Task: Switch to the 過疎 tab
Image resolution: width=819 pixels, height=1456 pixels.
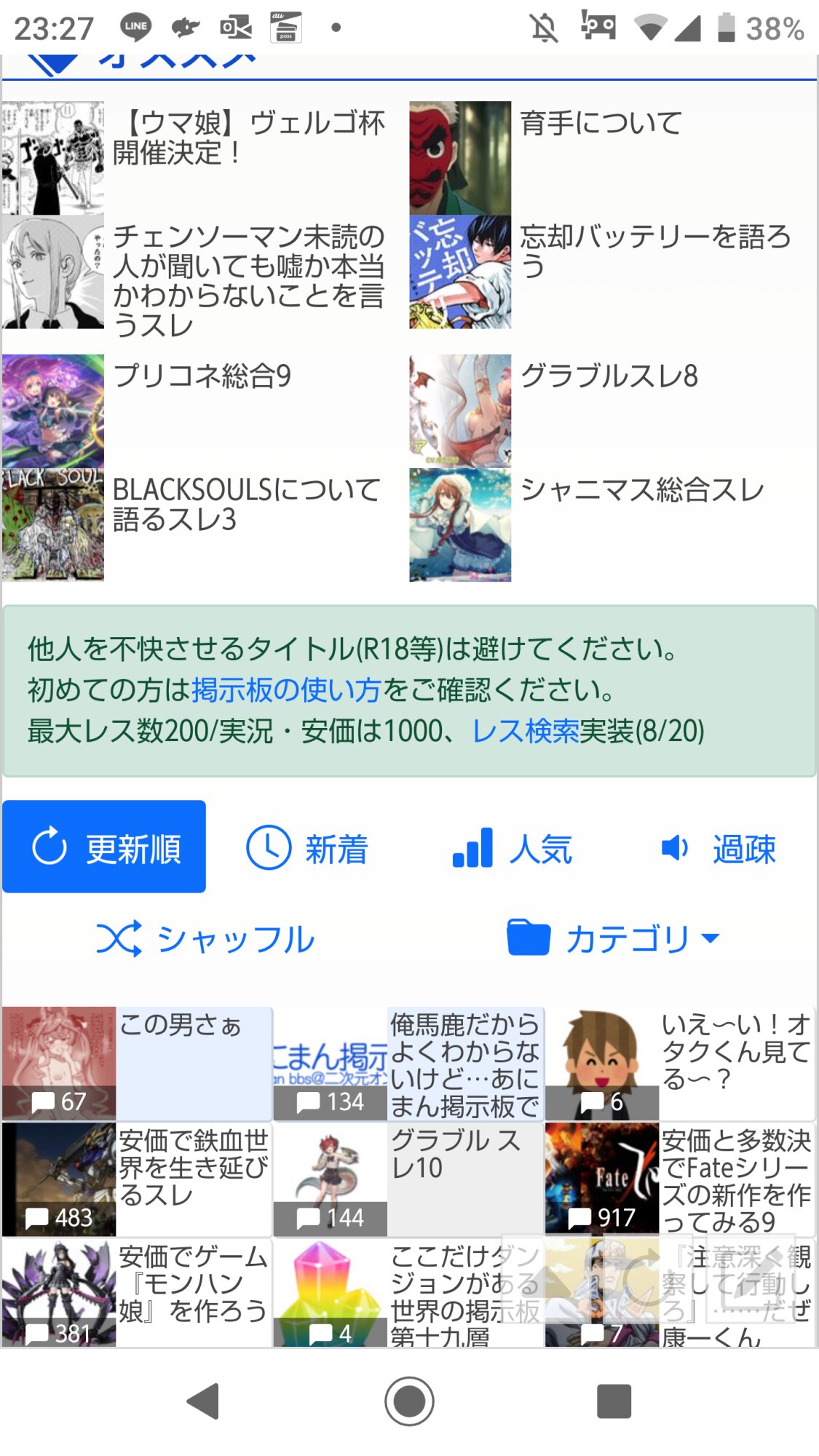Action: 718,849
